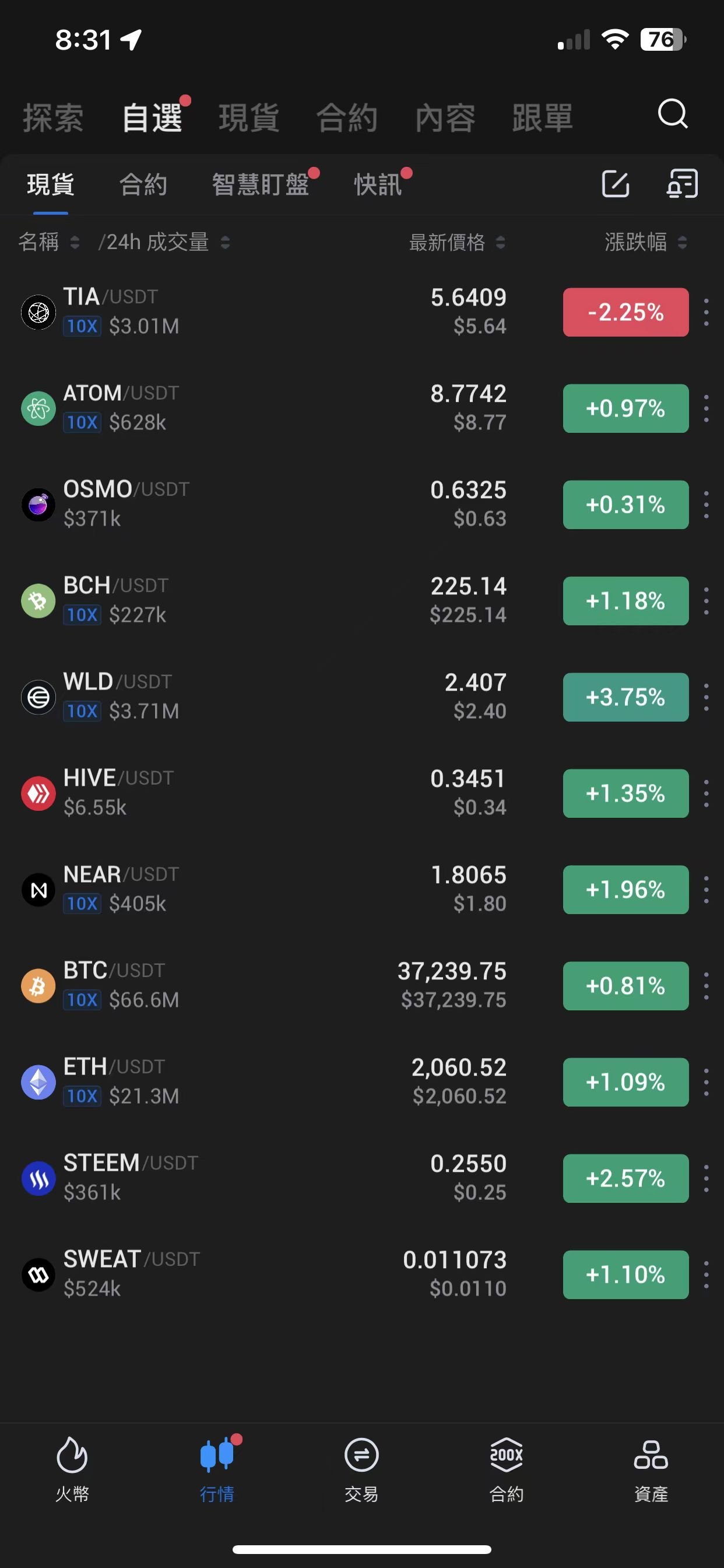Toggle the list layout view icon

click(682, 183)
